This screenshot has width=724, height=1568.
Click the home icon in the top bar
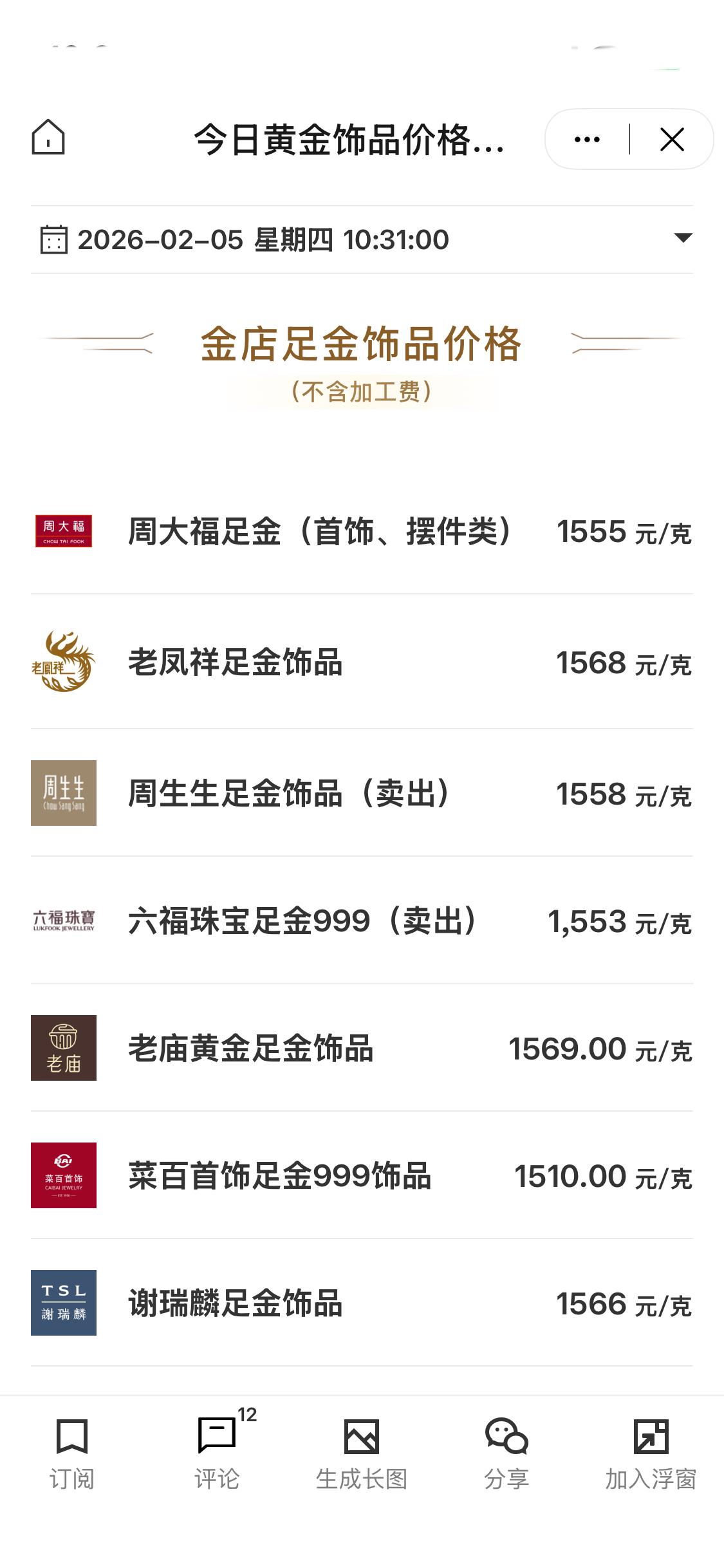click(50, 139)
